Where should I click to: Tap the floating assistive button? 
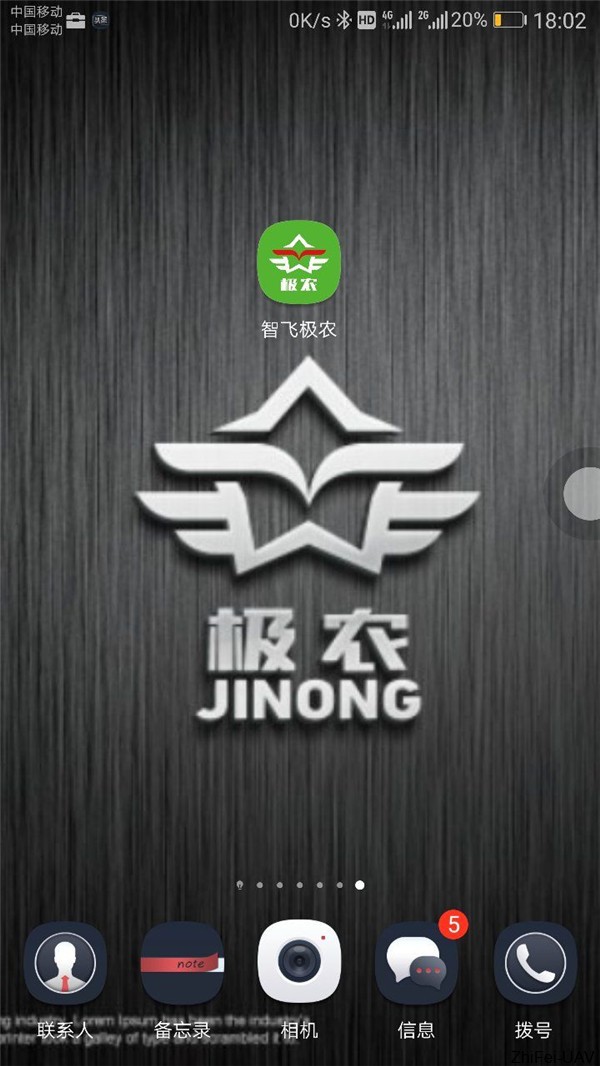[x=583, y=493]
